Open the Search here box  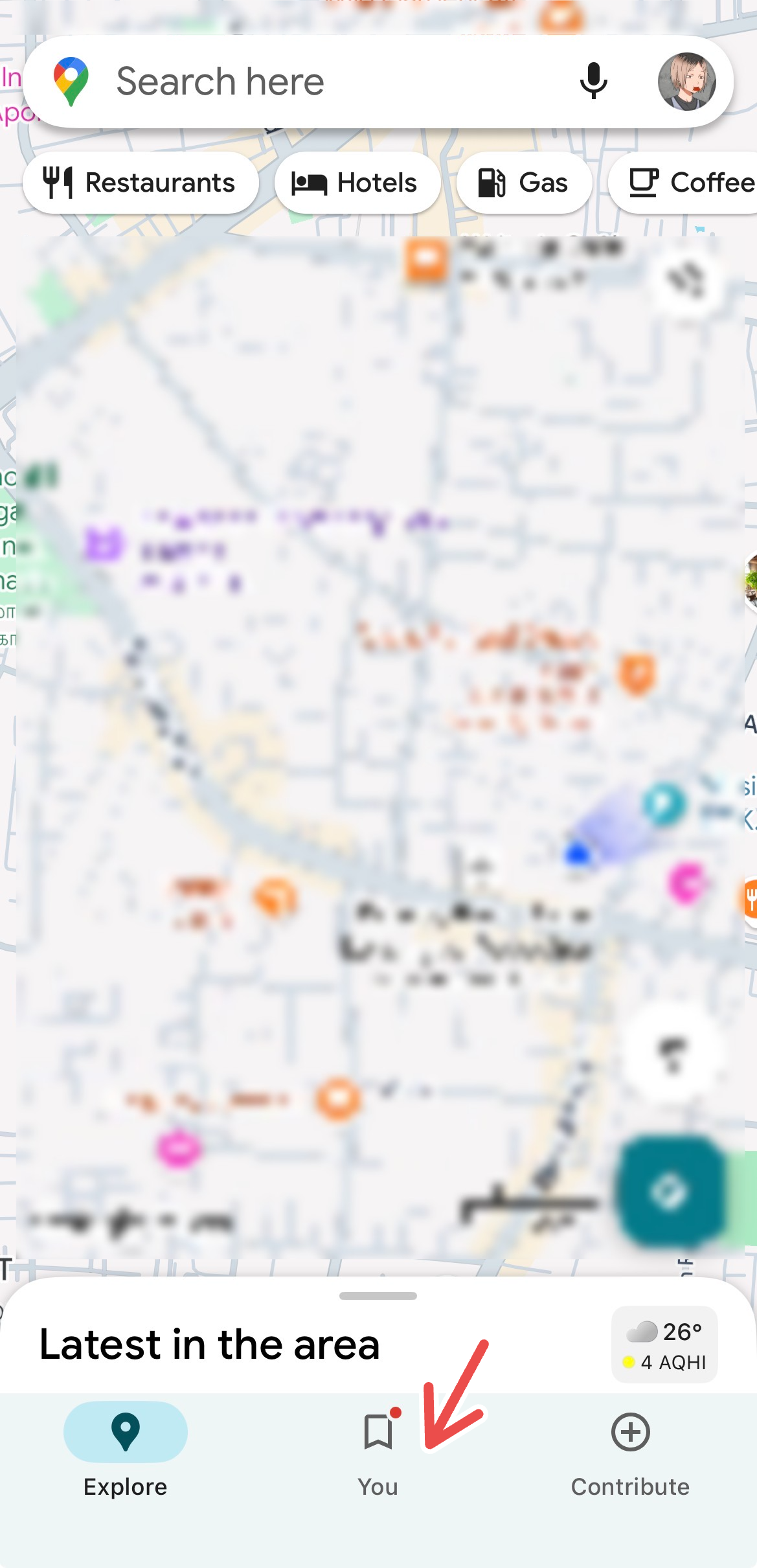(x=291, y=82)
